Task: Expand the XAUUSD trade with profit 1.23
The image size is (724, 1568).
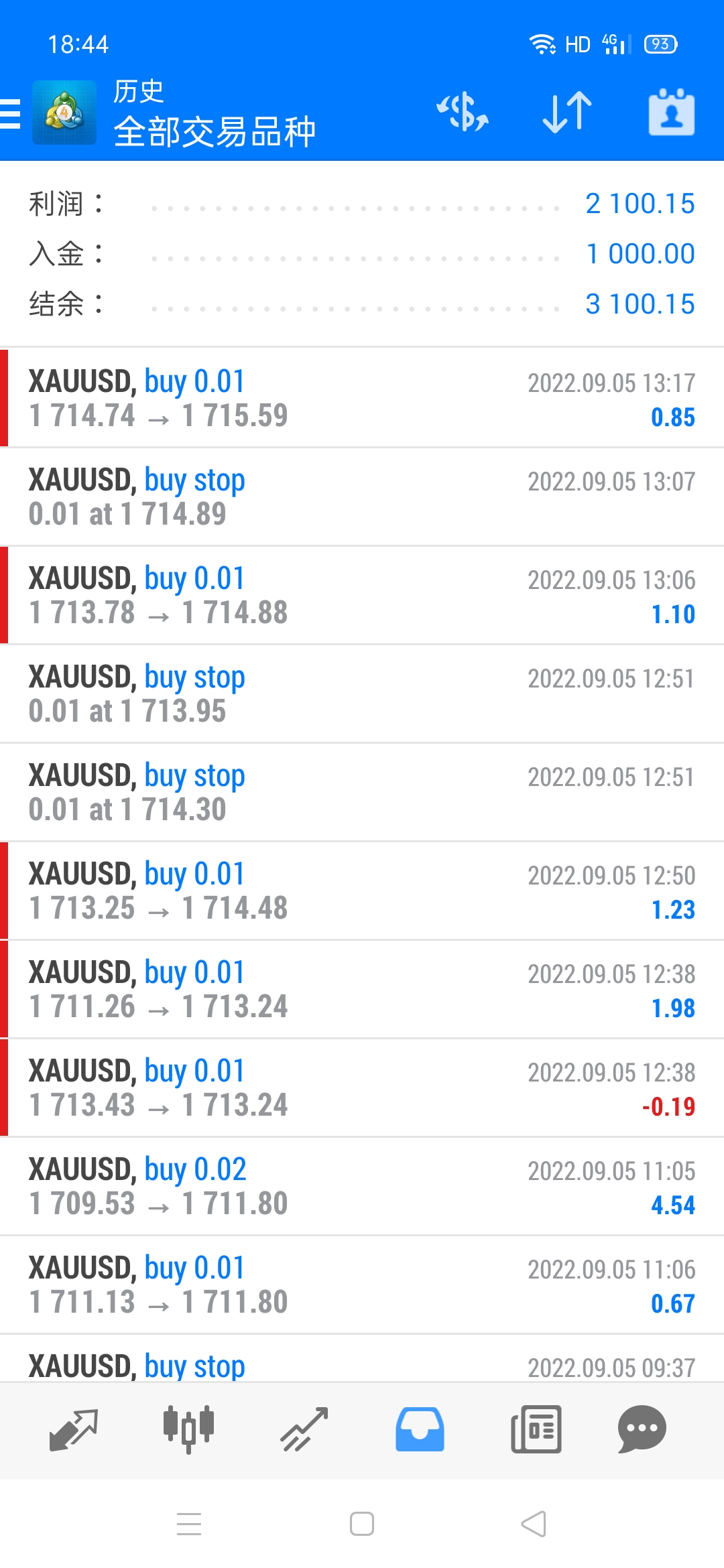Action: coord(362,891)
